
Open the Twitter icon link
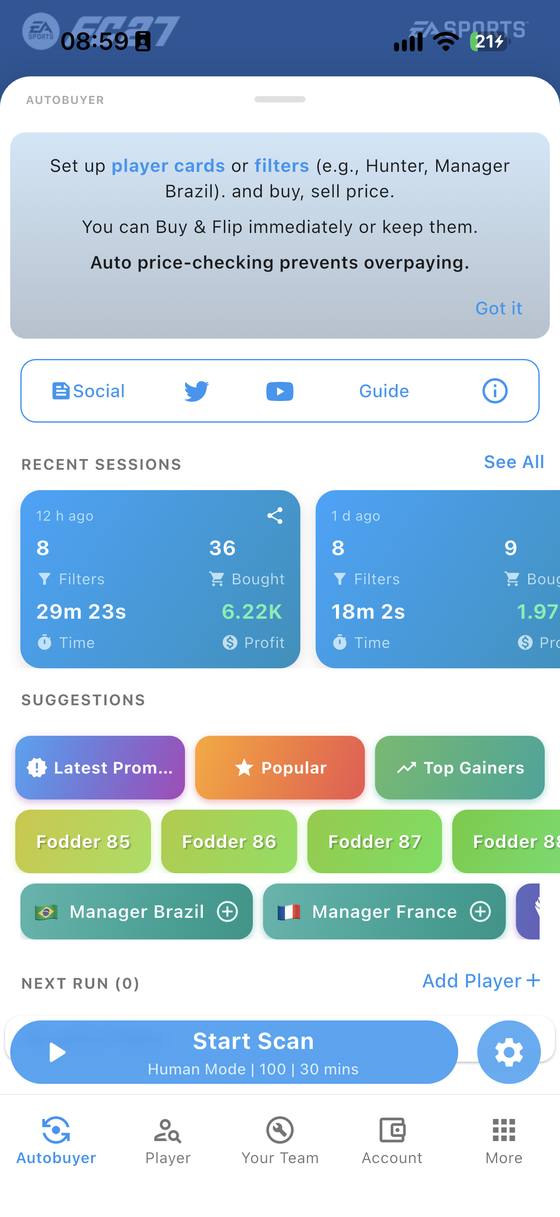pyautogui.click(x=196, y=391)
